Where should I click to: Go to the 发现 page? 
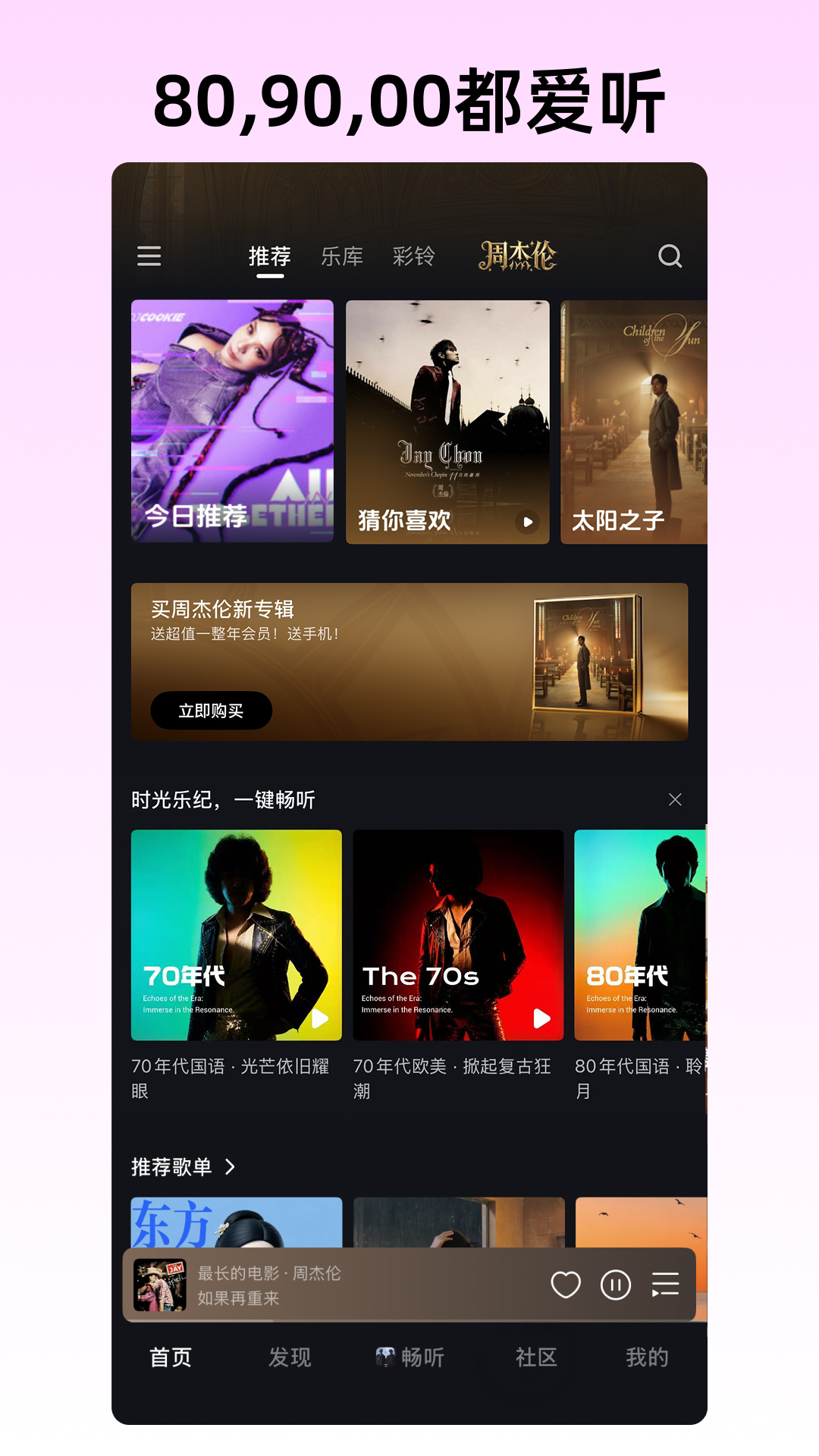[289, 1357]
